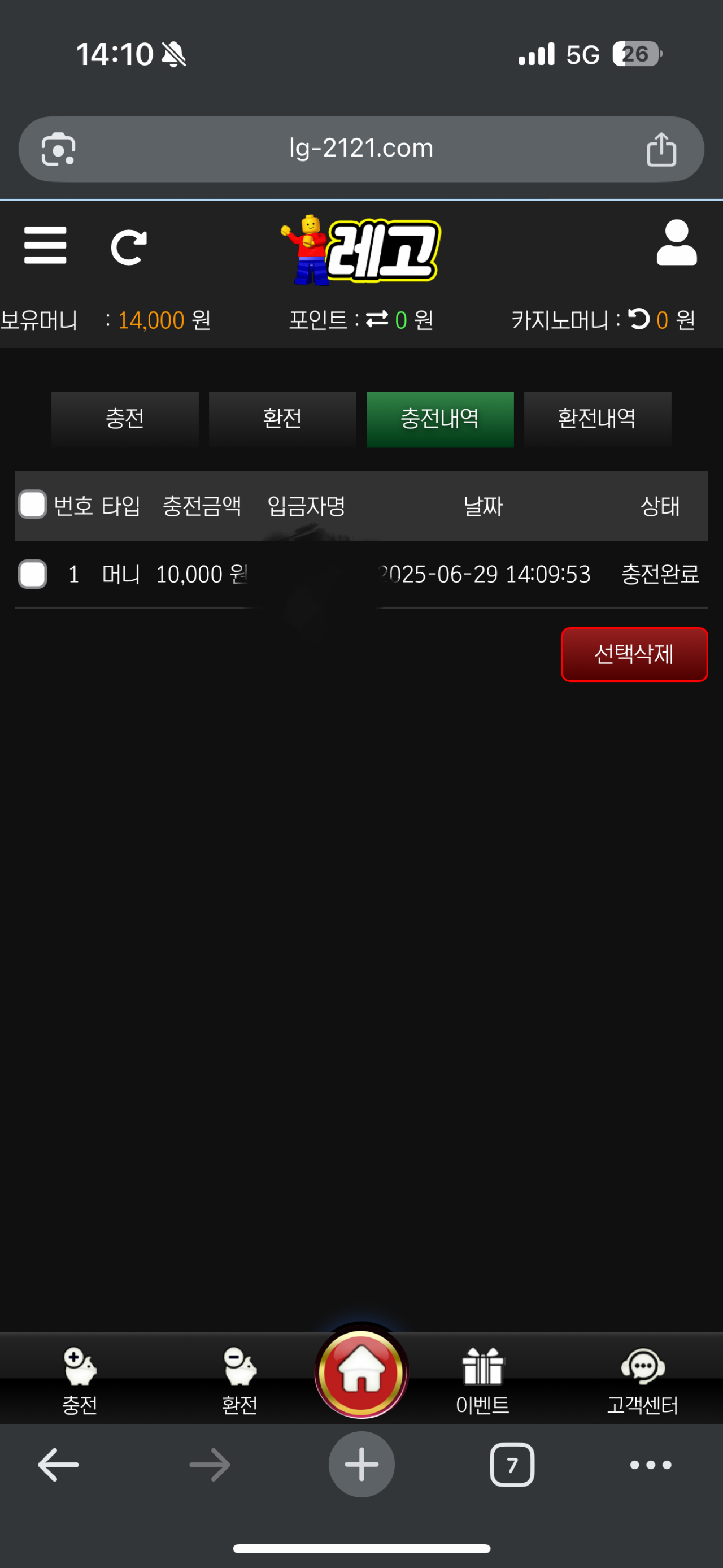
Task: Open 환전 in the bottom navigation
Action: [239, 1379]
